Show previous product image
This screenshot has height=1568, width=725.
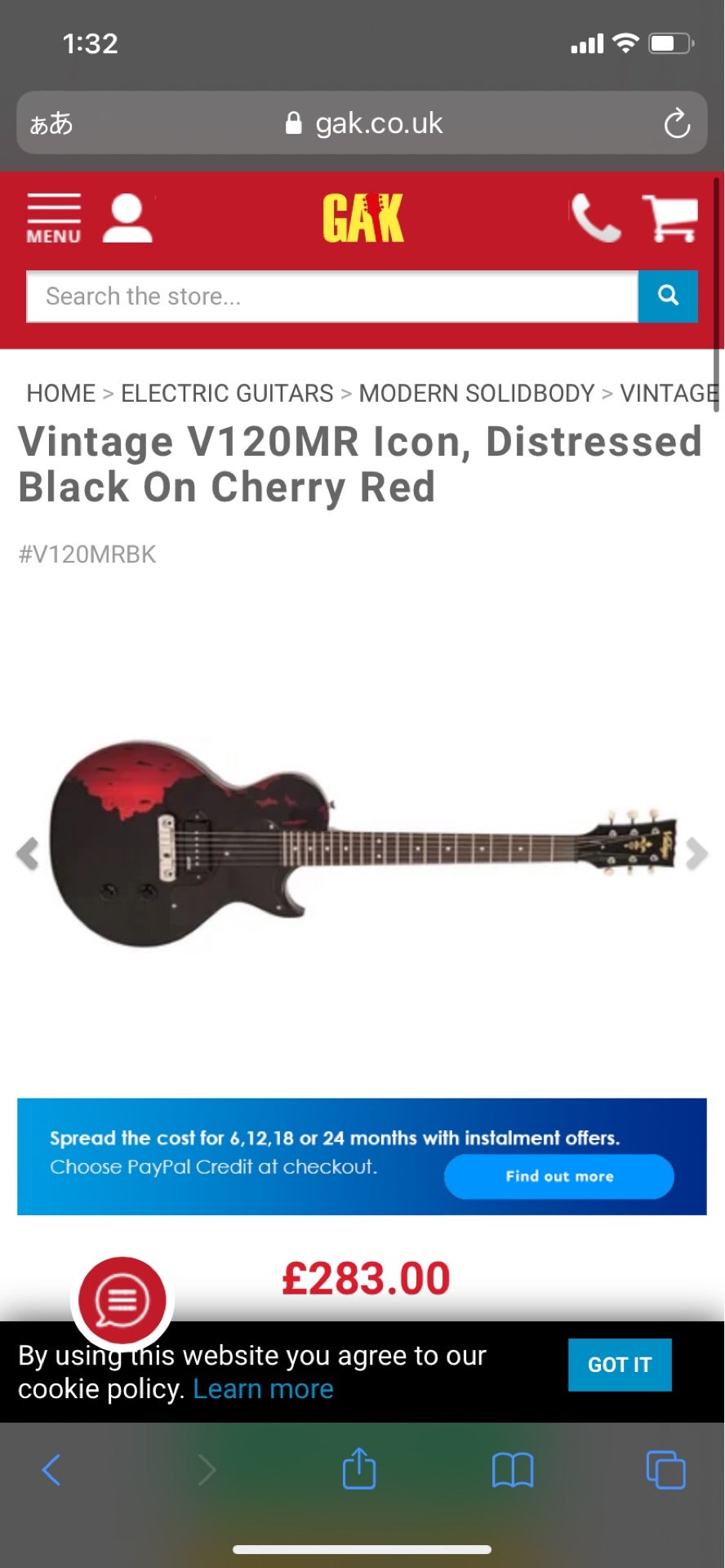[28, 854]
